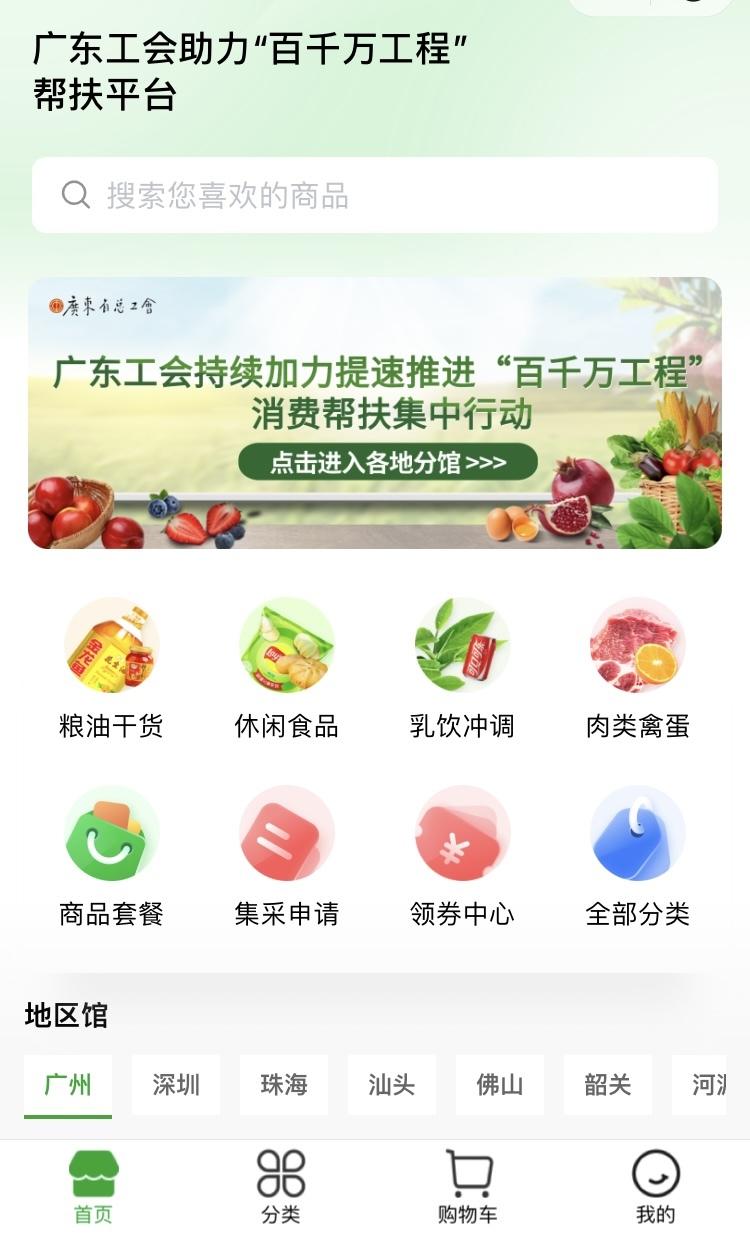Open the 购物车 shopping cart tab
750x1235 pixels.
click(x=468, y=1187)
